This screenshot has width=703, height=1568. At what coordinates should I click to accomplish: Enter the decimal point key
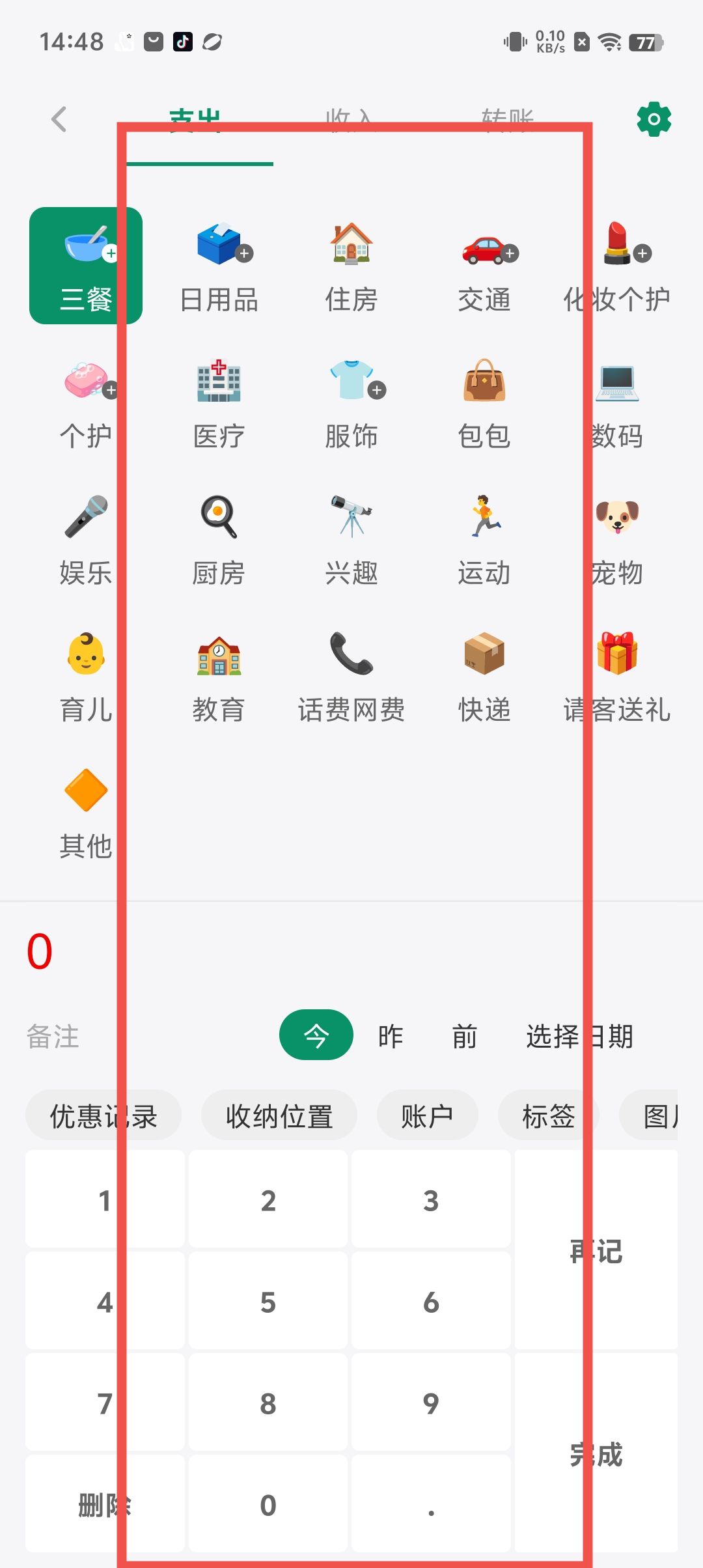pos(431,1504)
